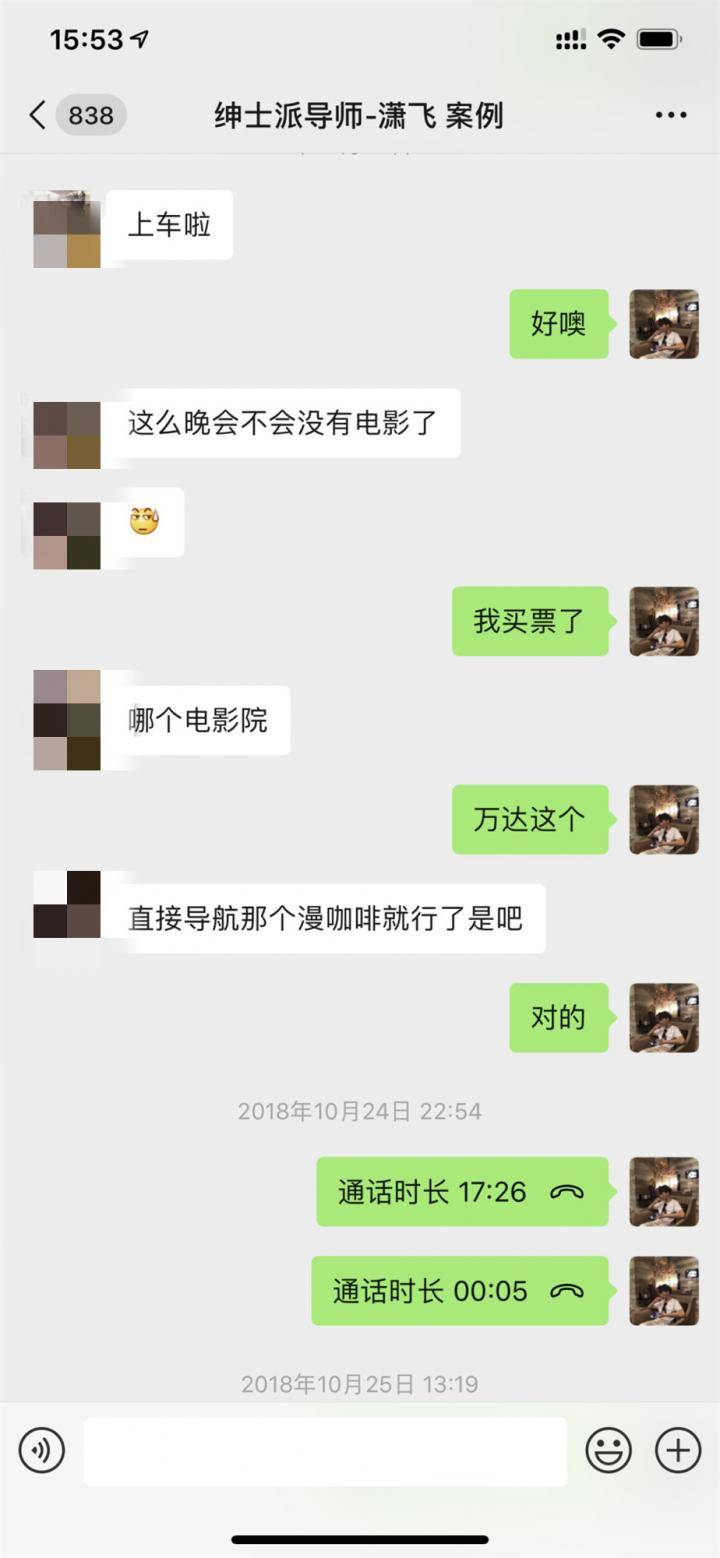
Task: Tap the cellular signal indicator
Action: 570,37
